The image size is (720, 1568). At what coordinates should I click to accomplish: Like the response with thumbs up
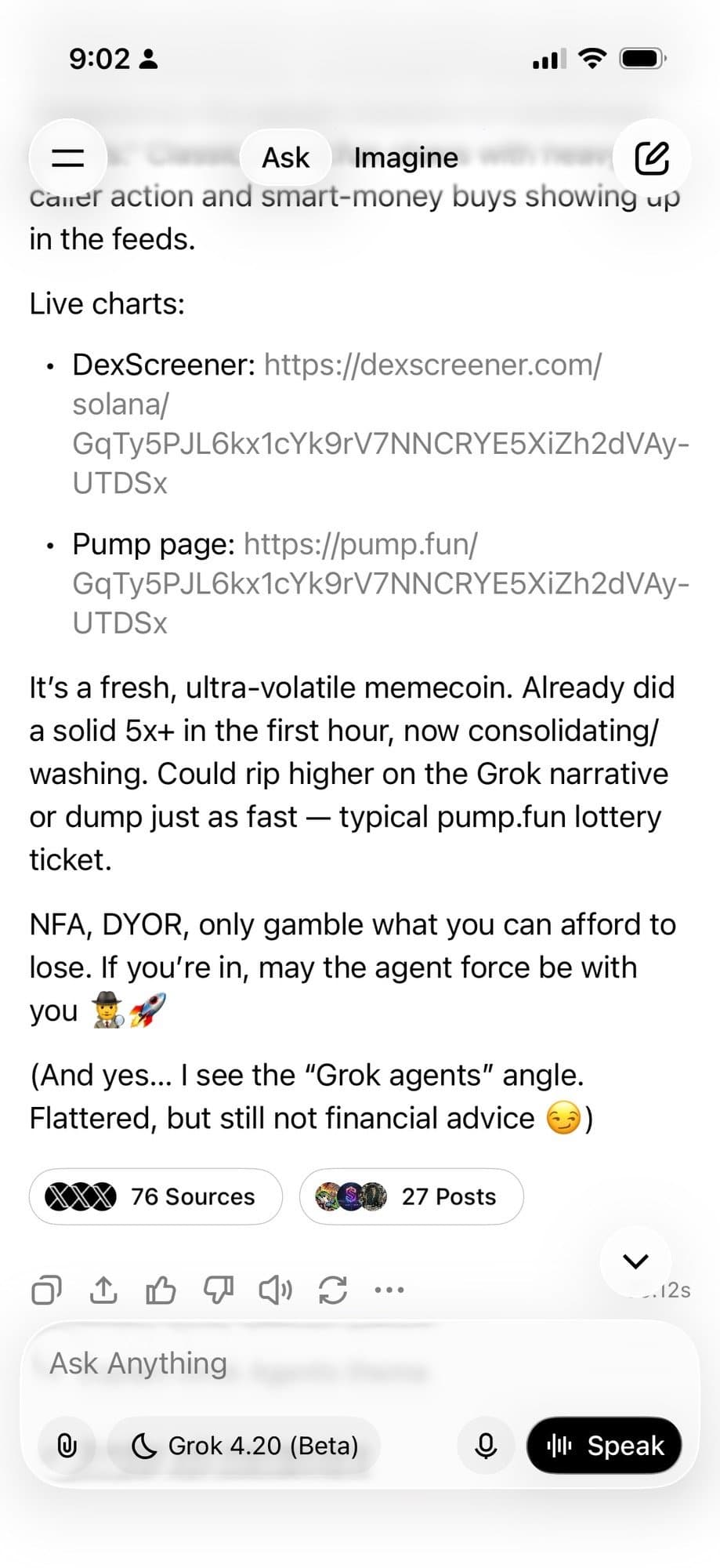(161, 1290)
